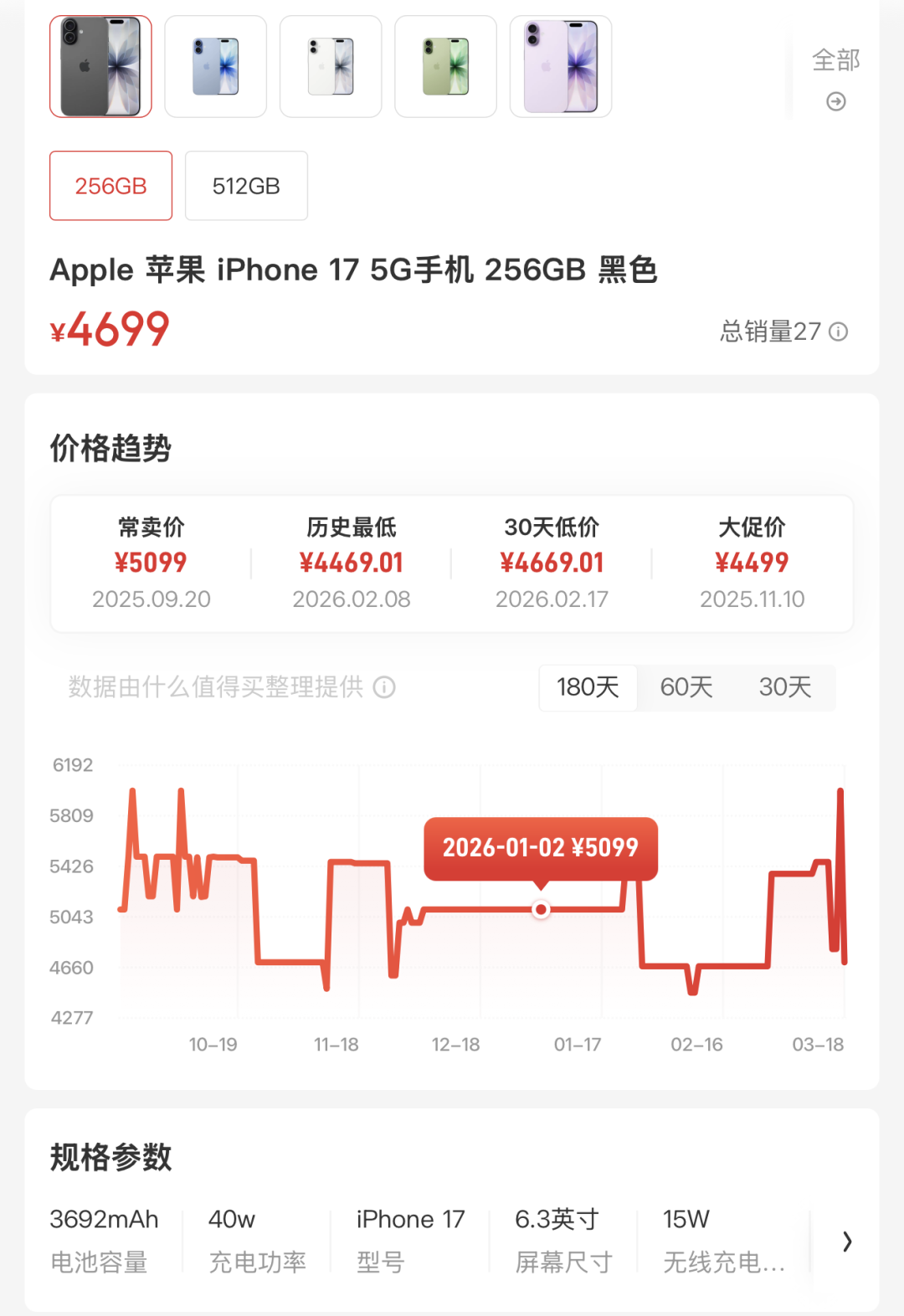Screen dimensions: 904x1316
Task: Switch to the 30天 price view
Action: (783, 687)
